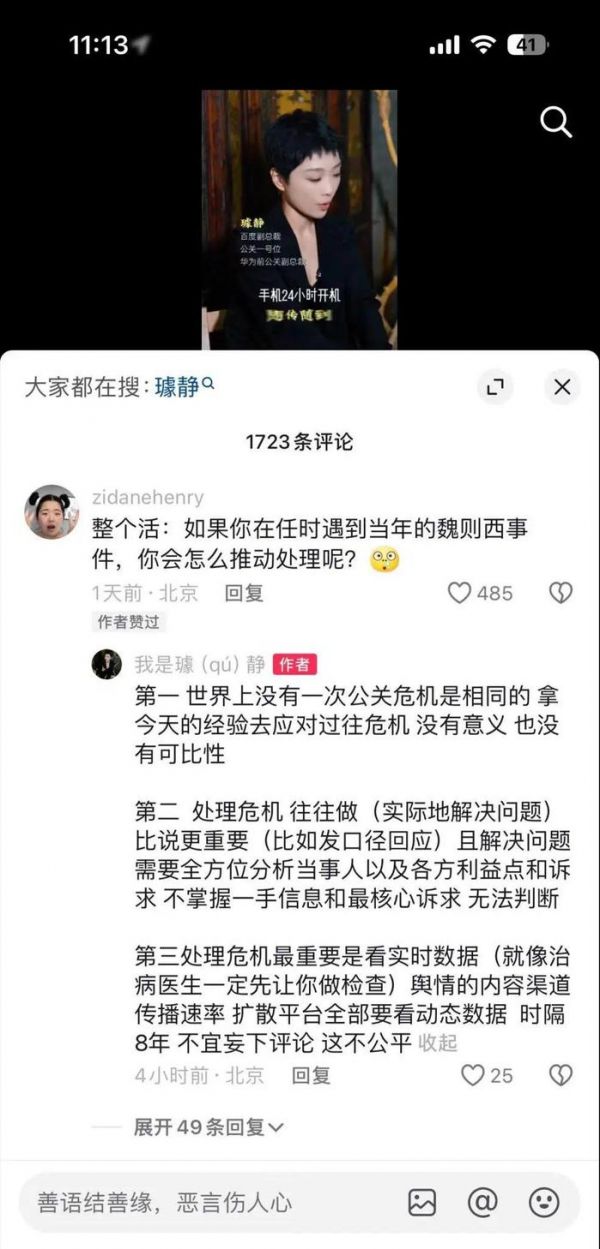
Task: Mention someone with the @ icon
Action: (483, 1201)
